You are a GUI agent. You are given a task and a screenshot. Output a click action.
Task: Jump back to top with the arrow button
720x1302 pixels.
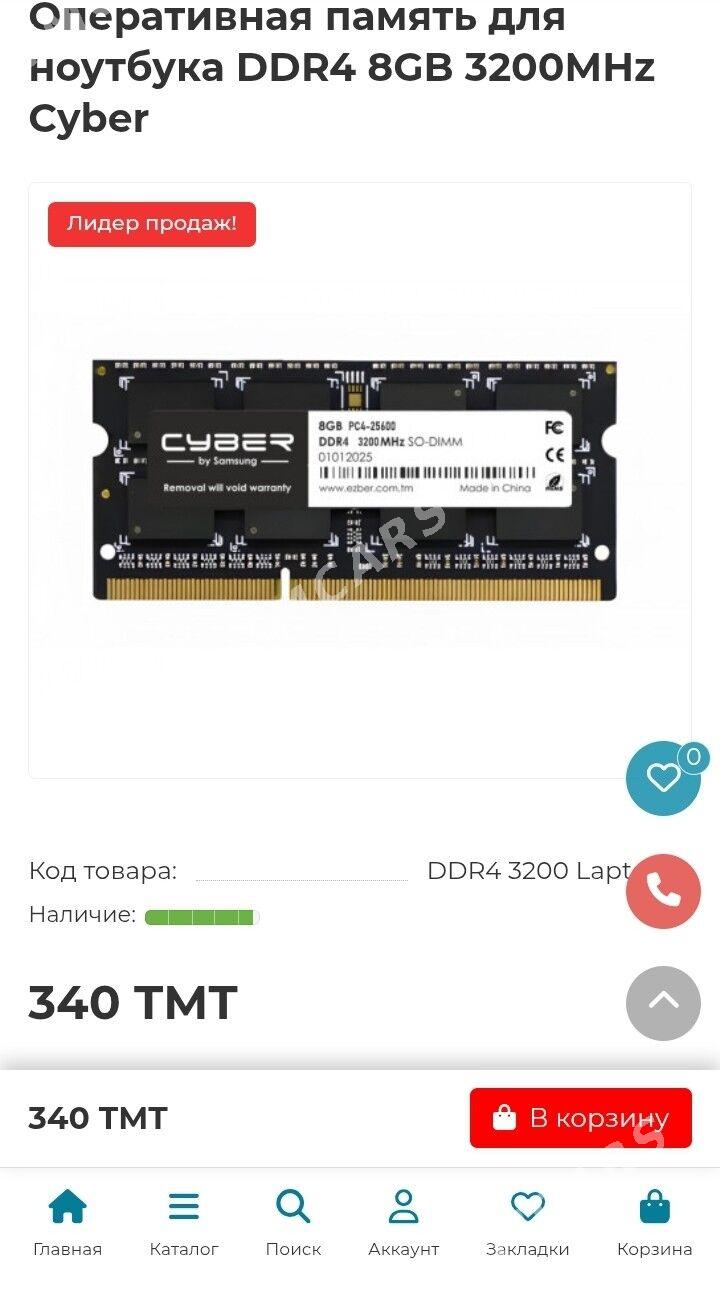click(664, 1003)
